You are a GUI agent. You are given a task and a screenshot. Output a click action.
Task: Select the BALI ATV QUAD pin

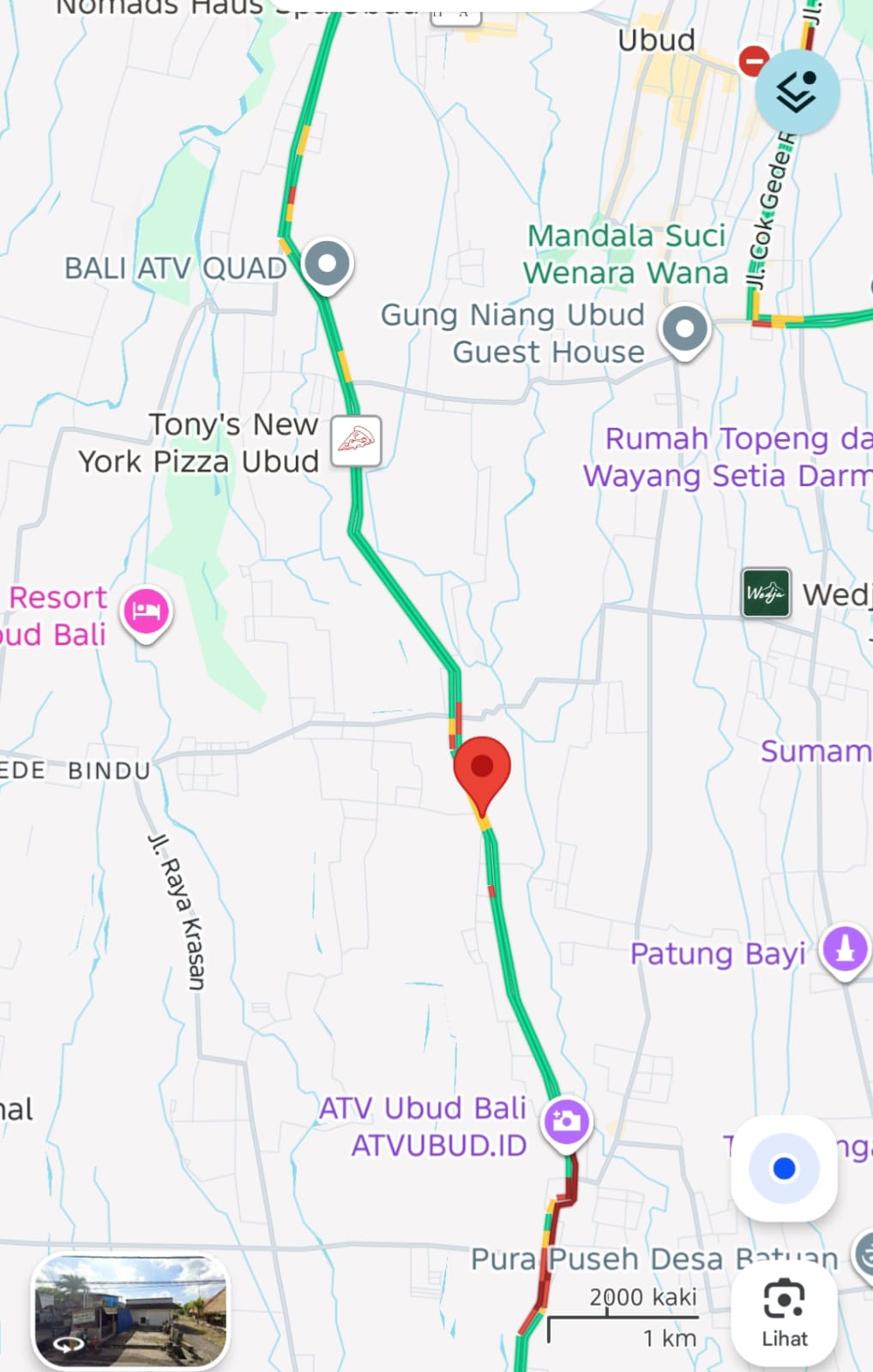[327, 263]
